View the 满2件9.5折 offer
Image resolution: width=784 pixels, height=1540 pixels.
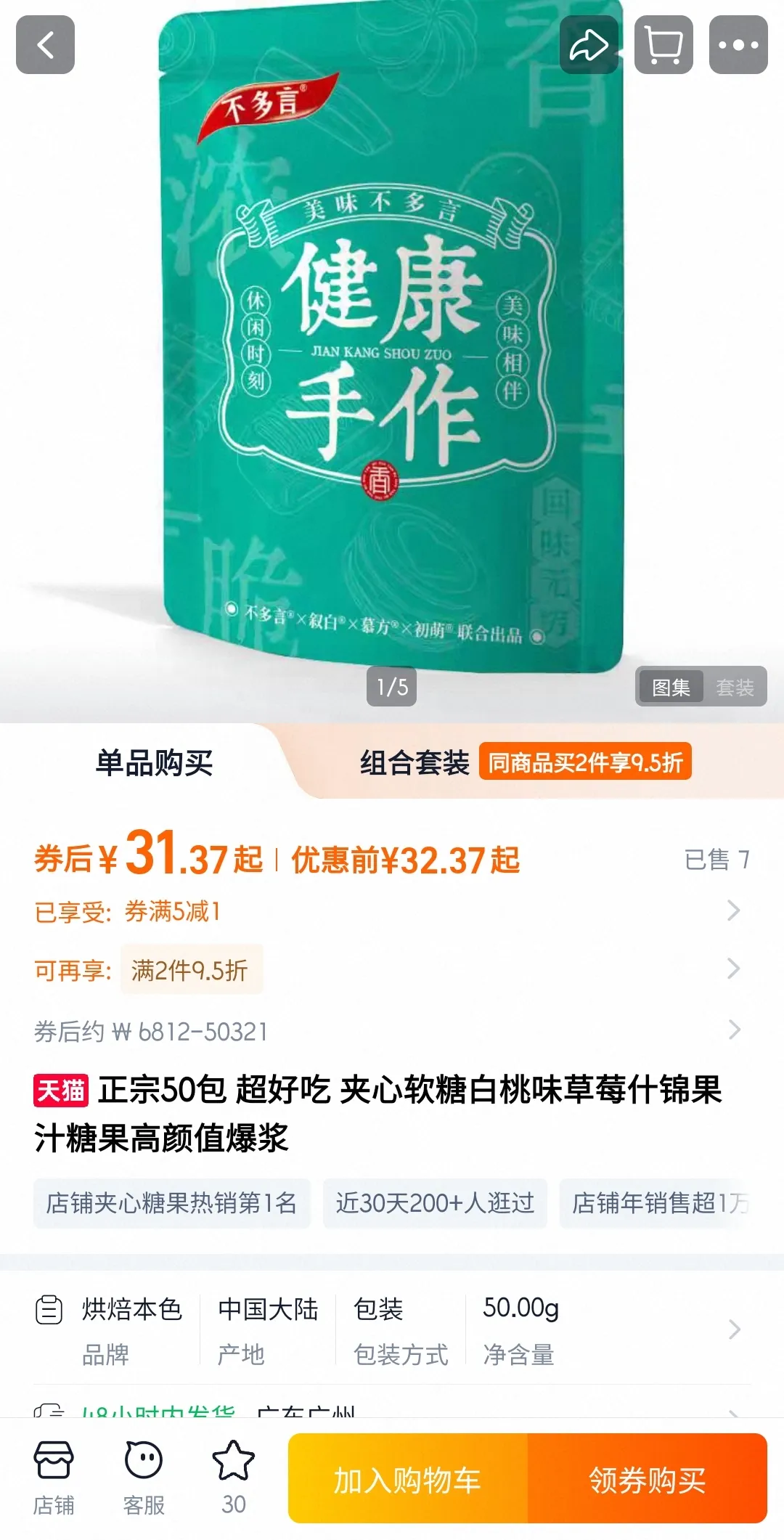pos(190,969)
